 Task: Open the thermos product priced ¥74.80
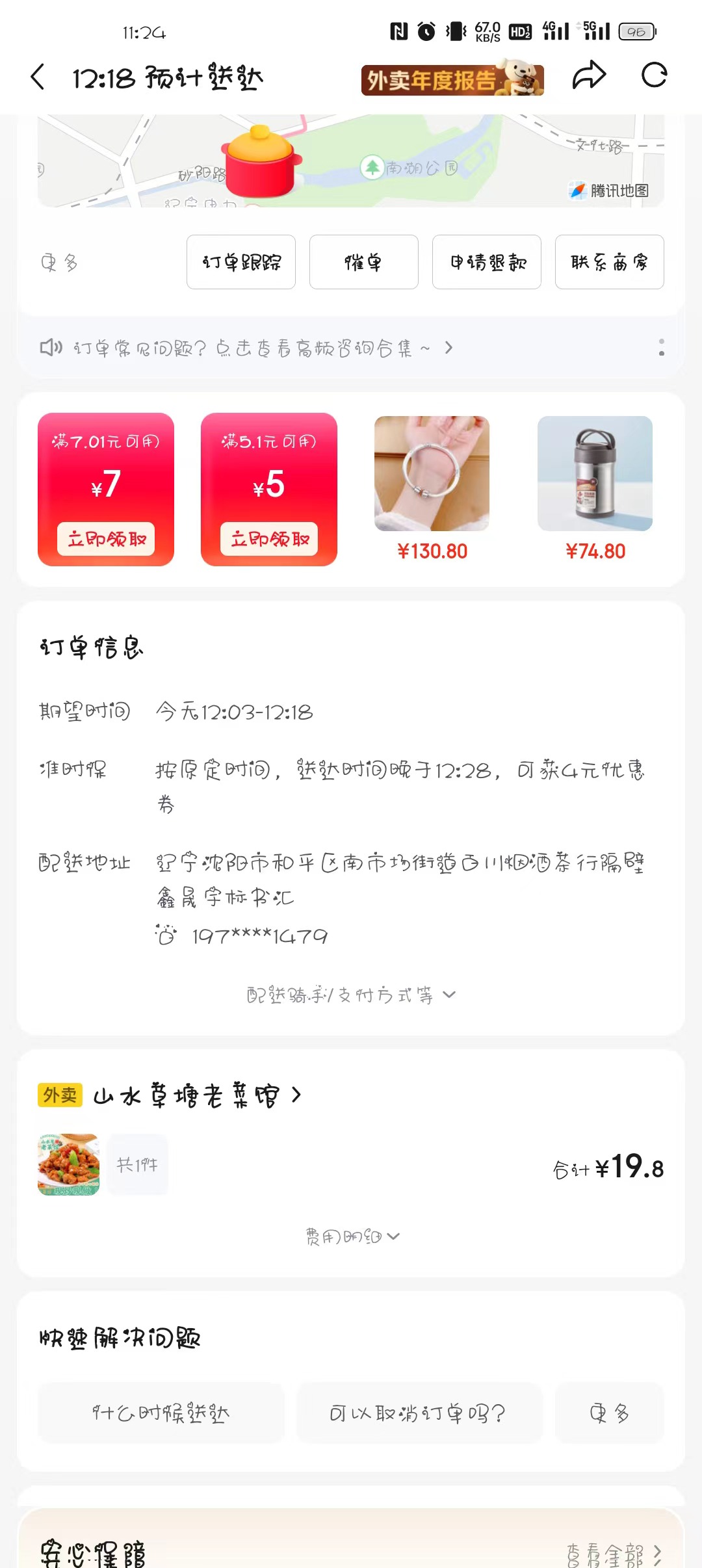pos(595,475)
